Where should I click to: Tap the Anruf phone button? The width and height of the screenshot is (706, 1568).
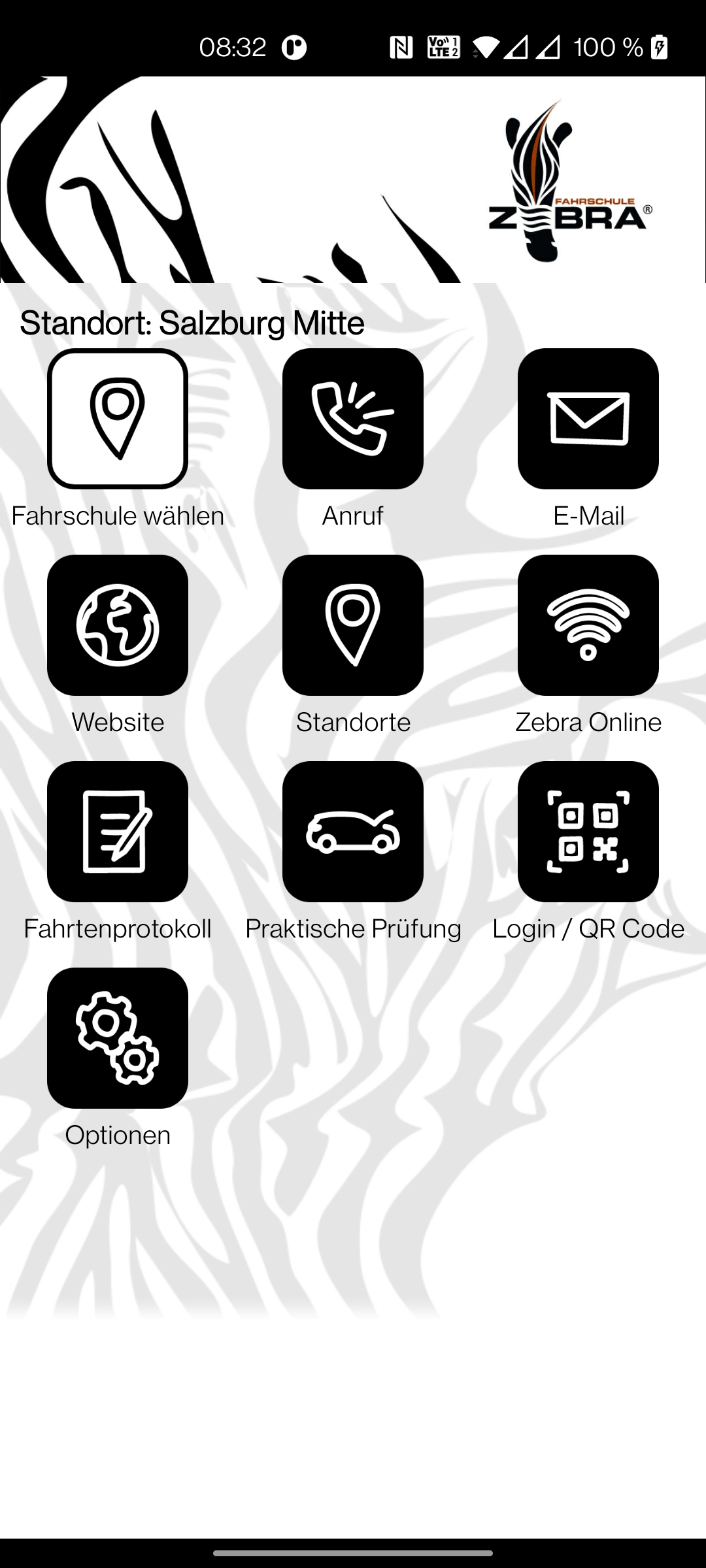[x=353, y=419]
